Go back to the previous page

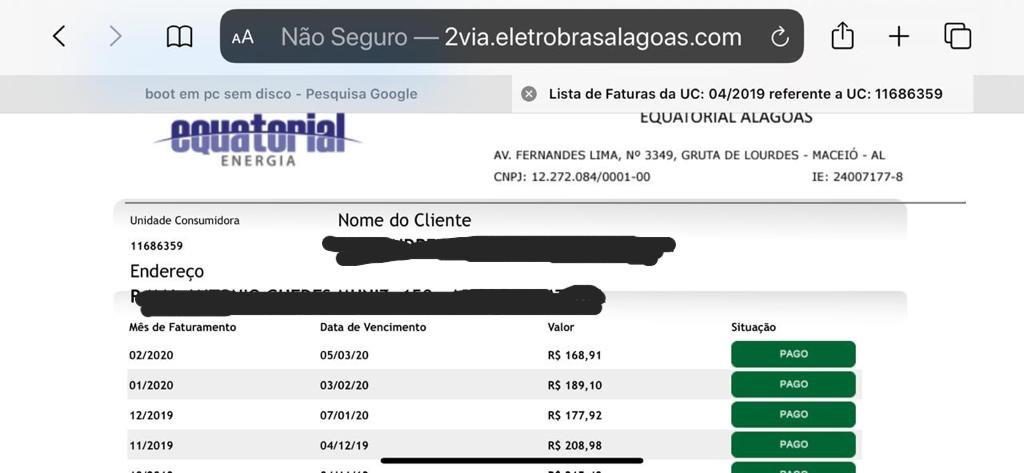click(59, 37)
